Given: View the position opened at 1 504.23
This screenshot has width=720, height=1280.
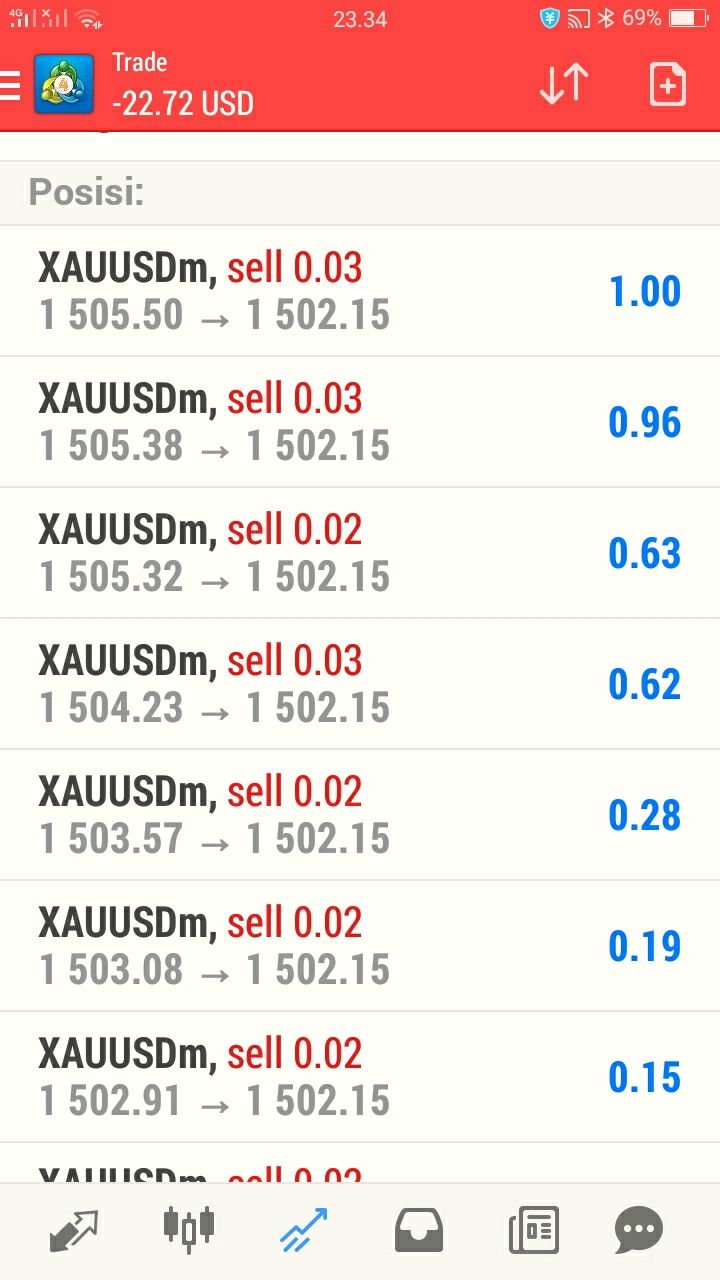Looking at the screenshot, I should pos(360,684).
